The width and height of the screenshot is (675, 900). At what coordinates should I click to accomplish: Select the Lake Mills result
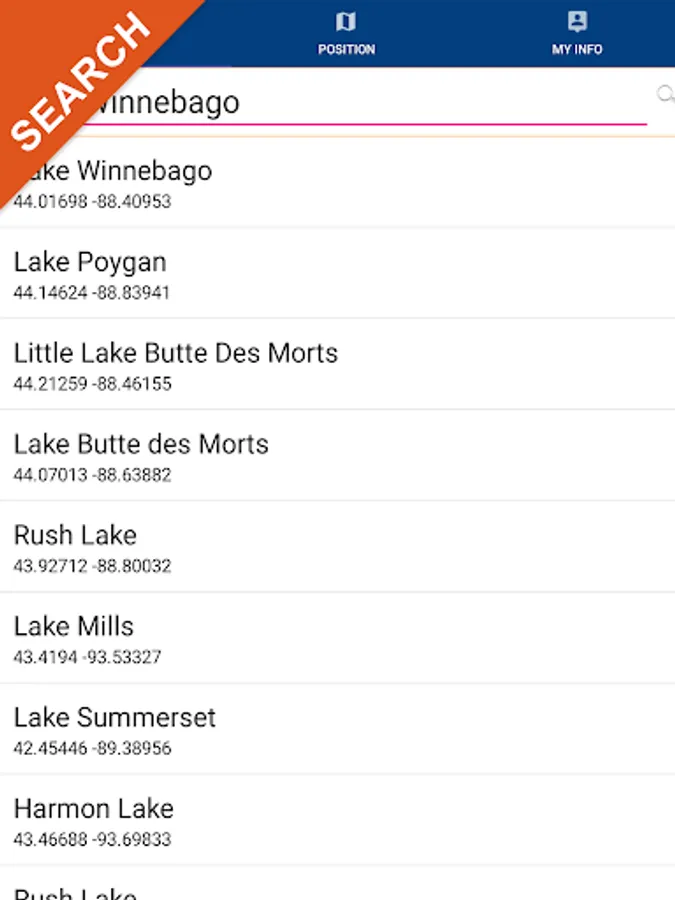tap(337, 638)
